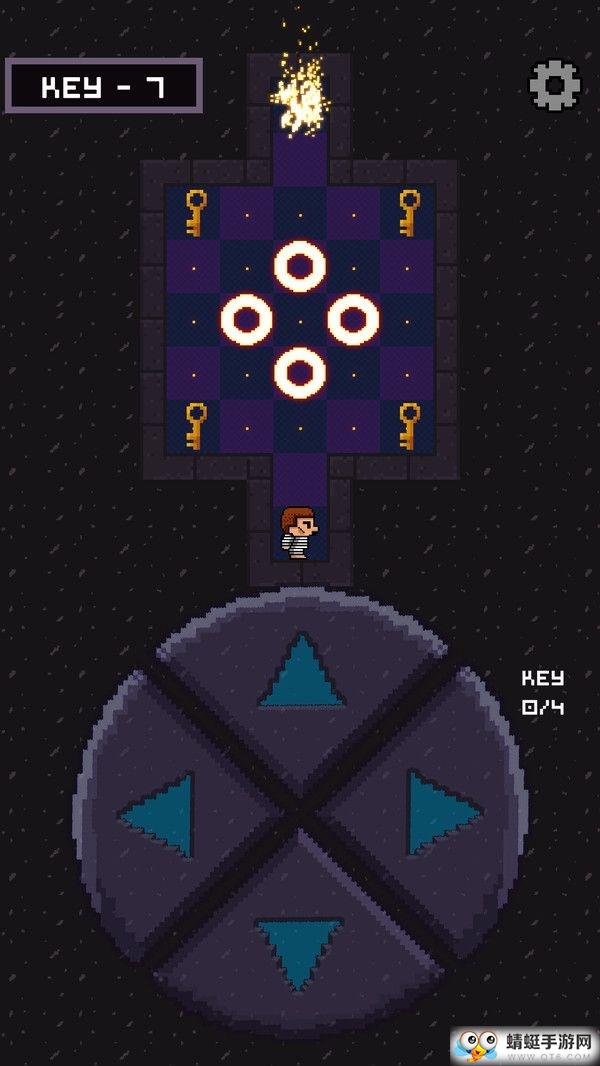
Task: Tap the right arrow on the D-pad
Action: pyautogui.click(x=440, y=812)
